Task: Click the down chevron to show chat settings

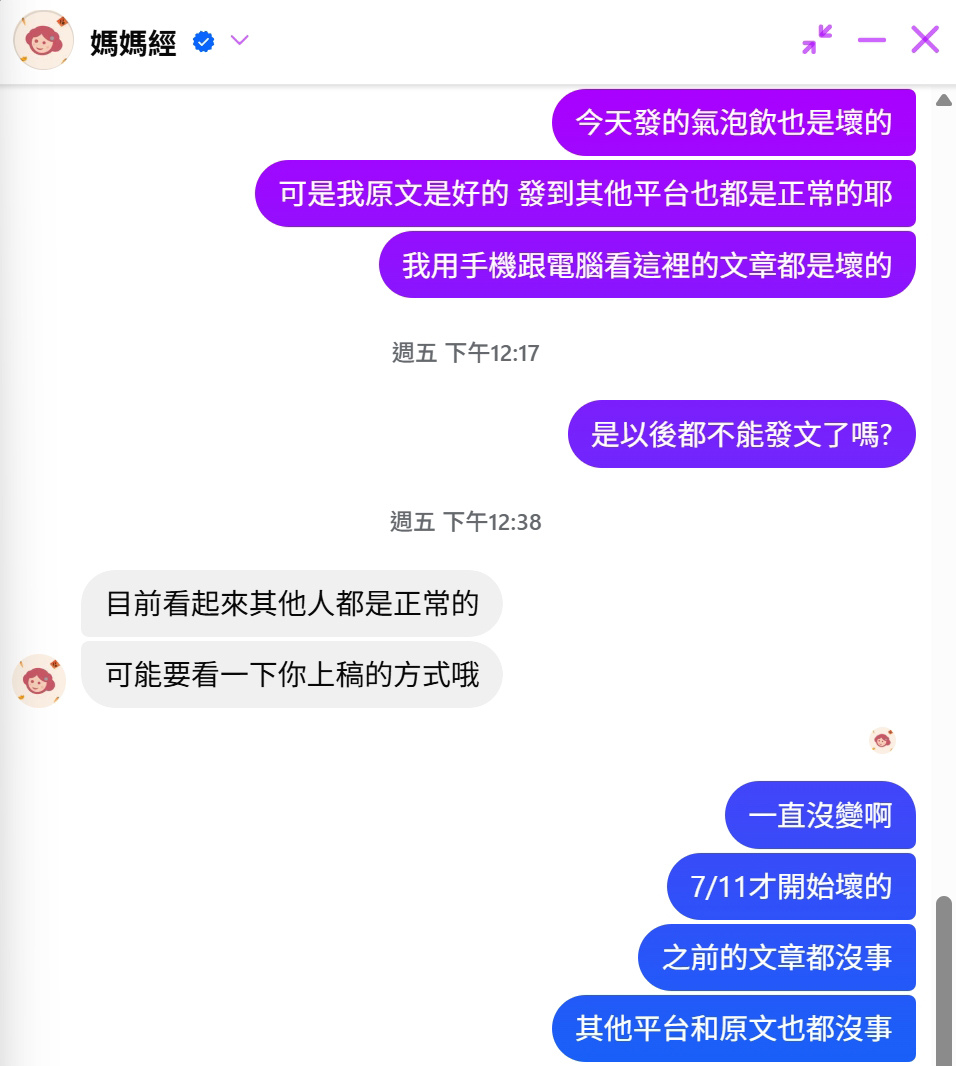Action: pyautogui.click(x=237, y=41)
